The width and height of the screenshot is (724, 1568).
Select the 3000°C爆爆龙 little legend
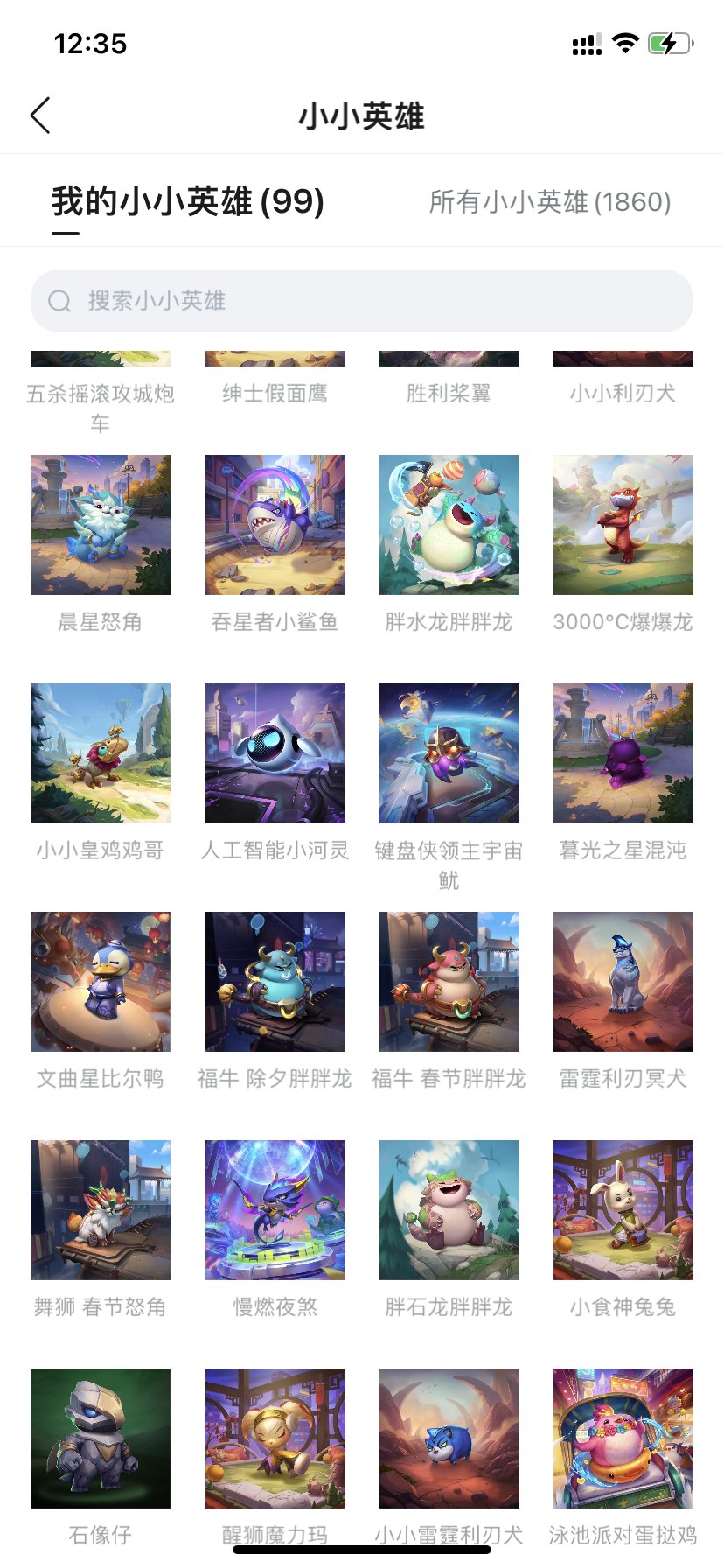[x=623, y=524]
